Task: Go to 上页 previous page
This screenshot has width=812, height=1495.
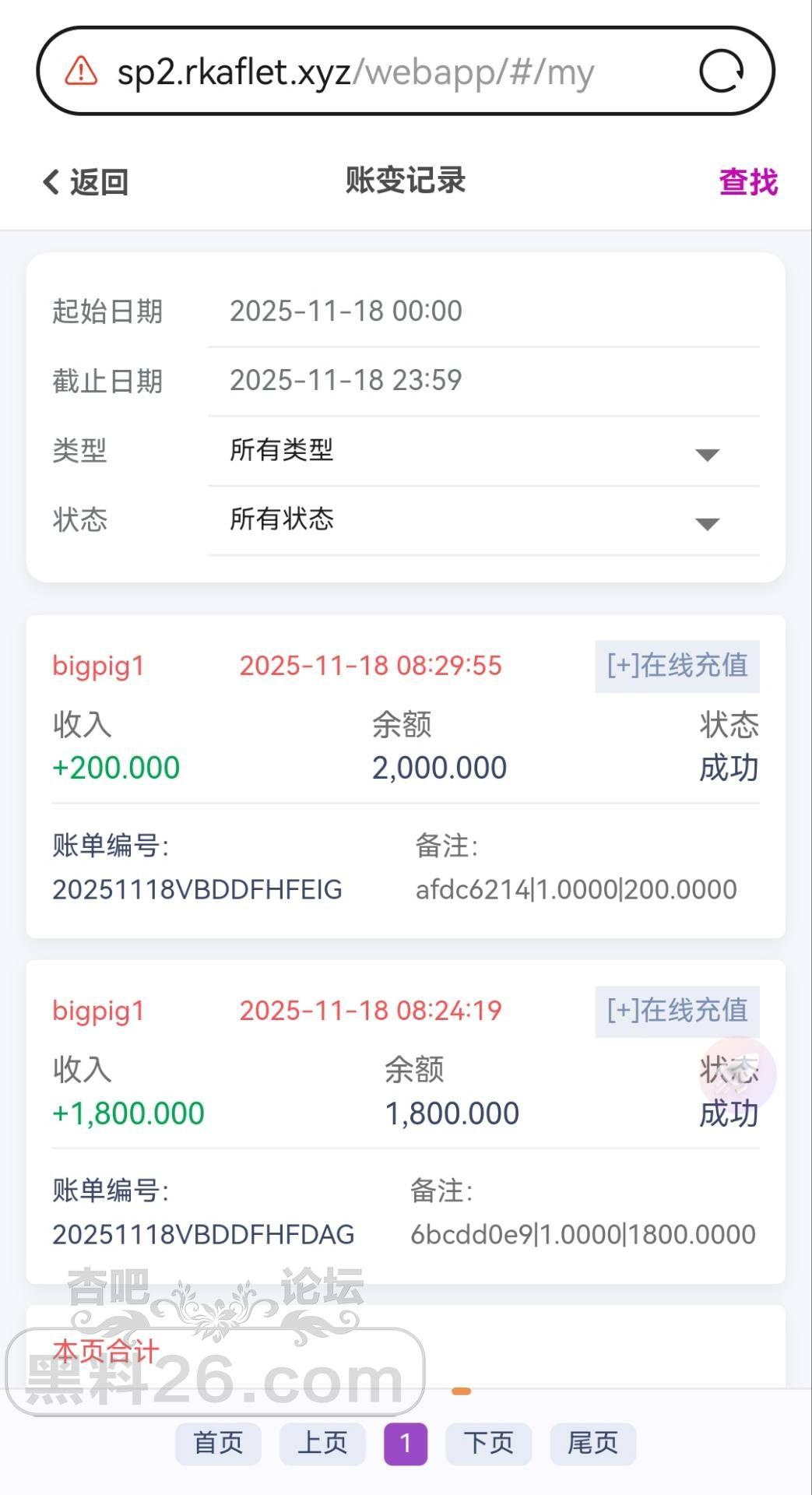Action: 322,1443
